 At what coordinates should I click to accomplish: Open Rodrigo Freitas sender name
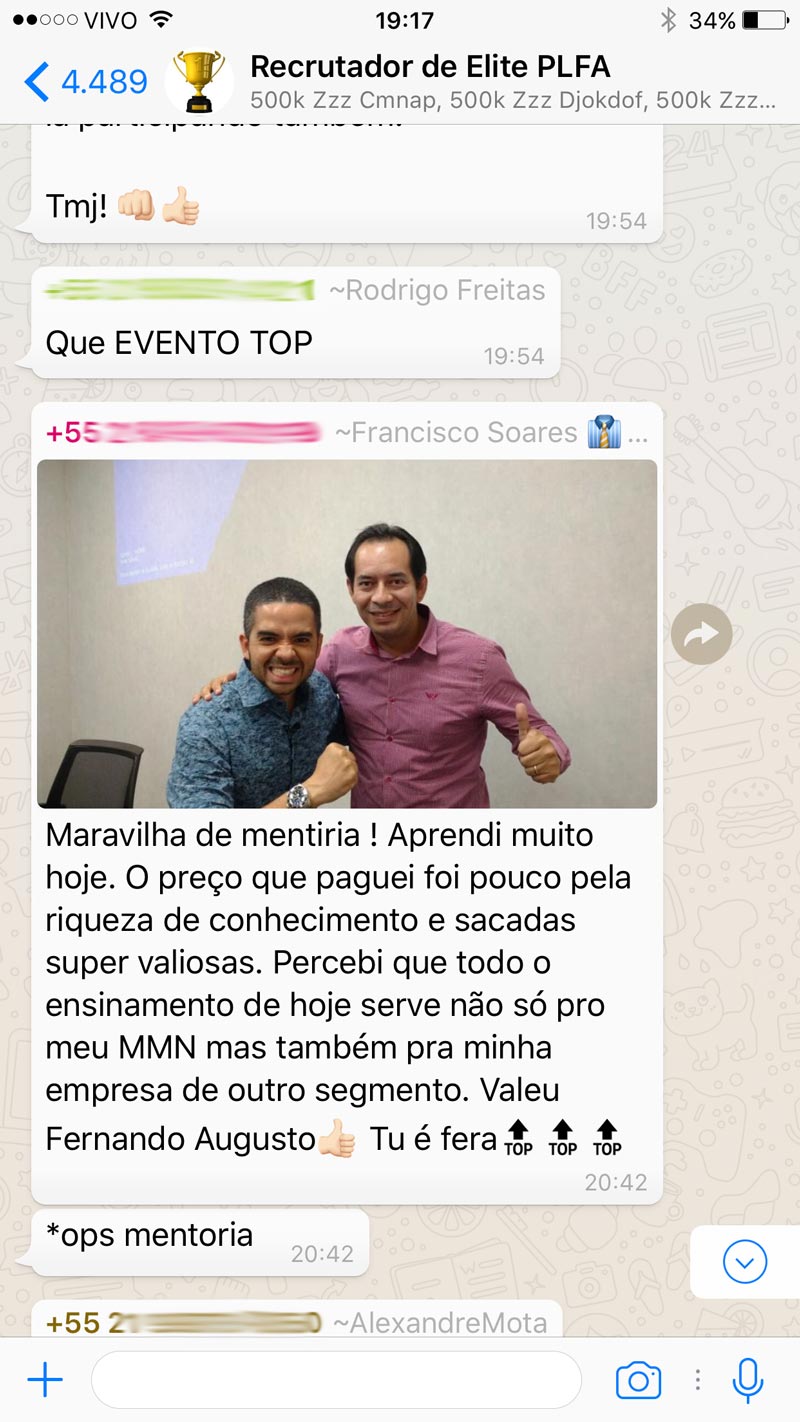(x=437, y=291)
